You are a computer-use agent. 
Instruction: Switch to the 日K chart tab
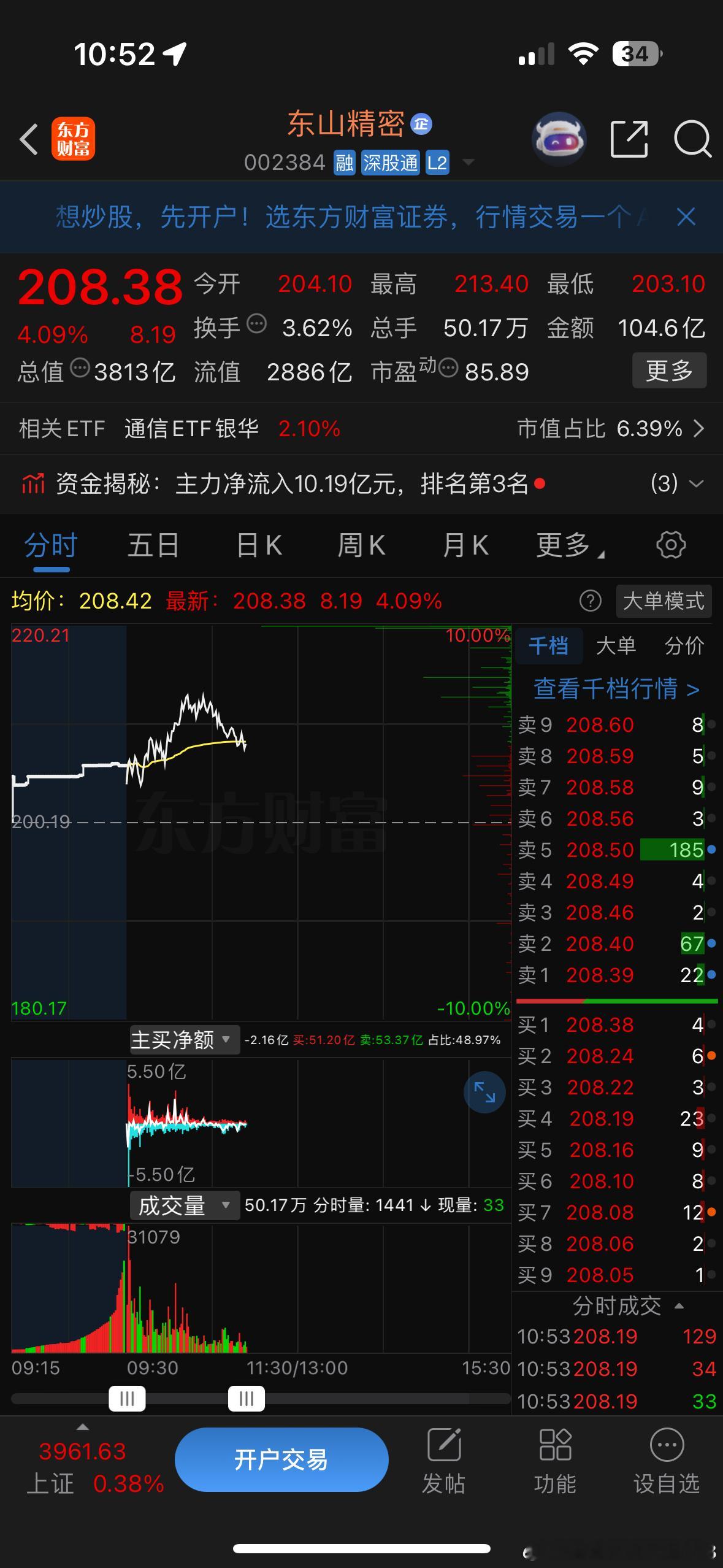coord(259,545)
